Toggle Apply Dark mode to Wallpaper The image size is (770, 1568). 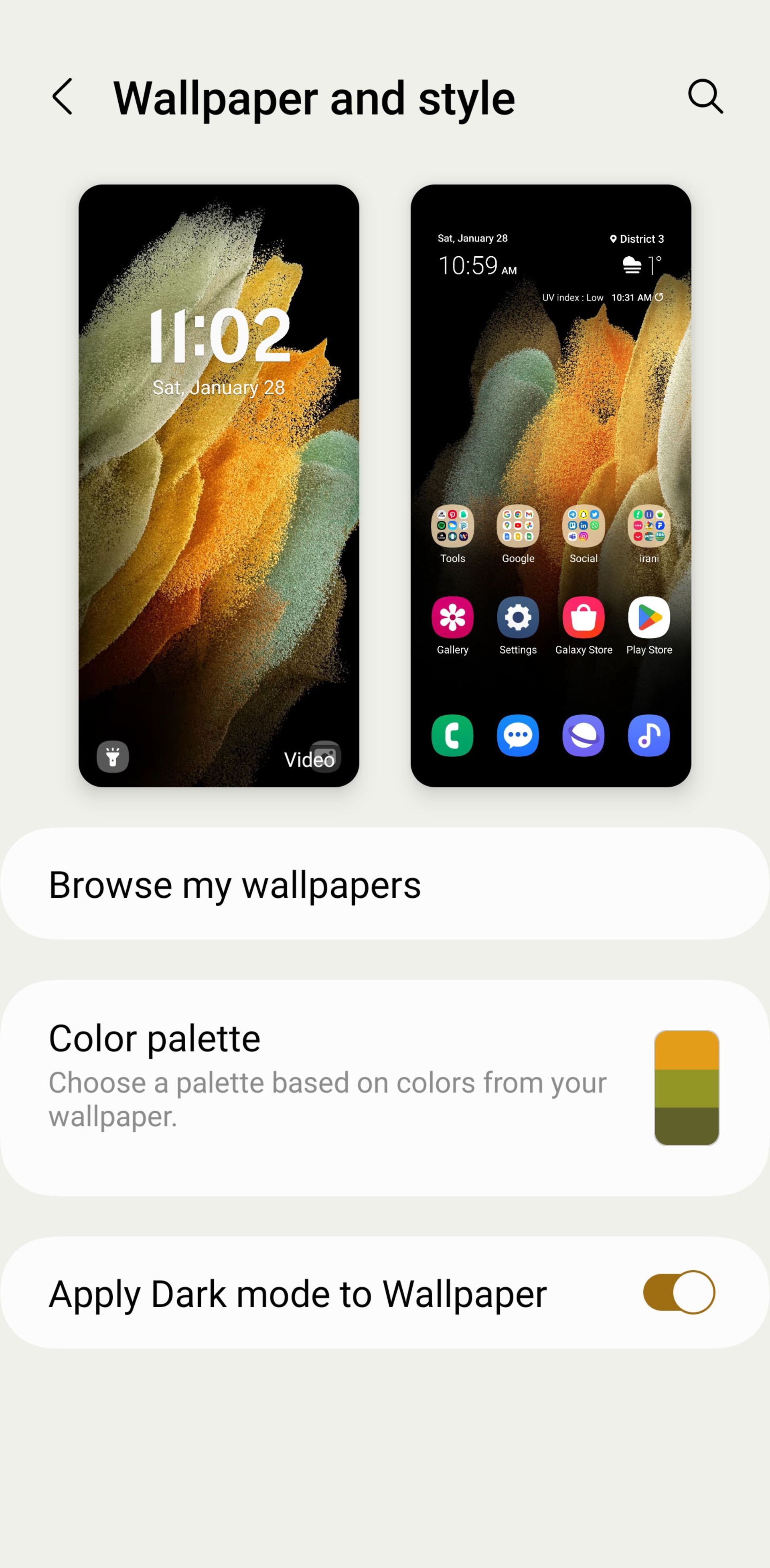pos(679,1292)
